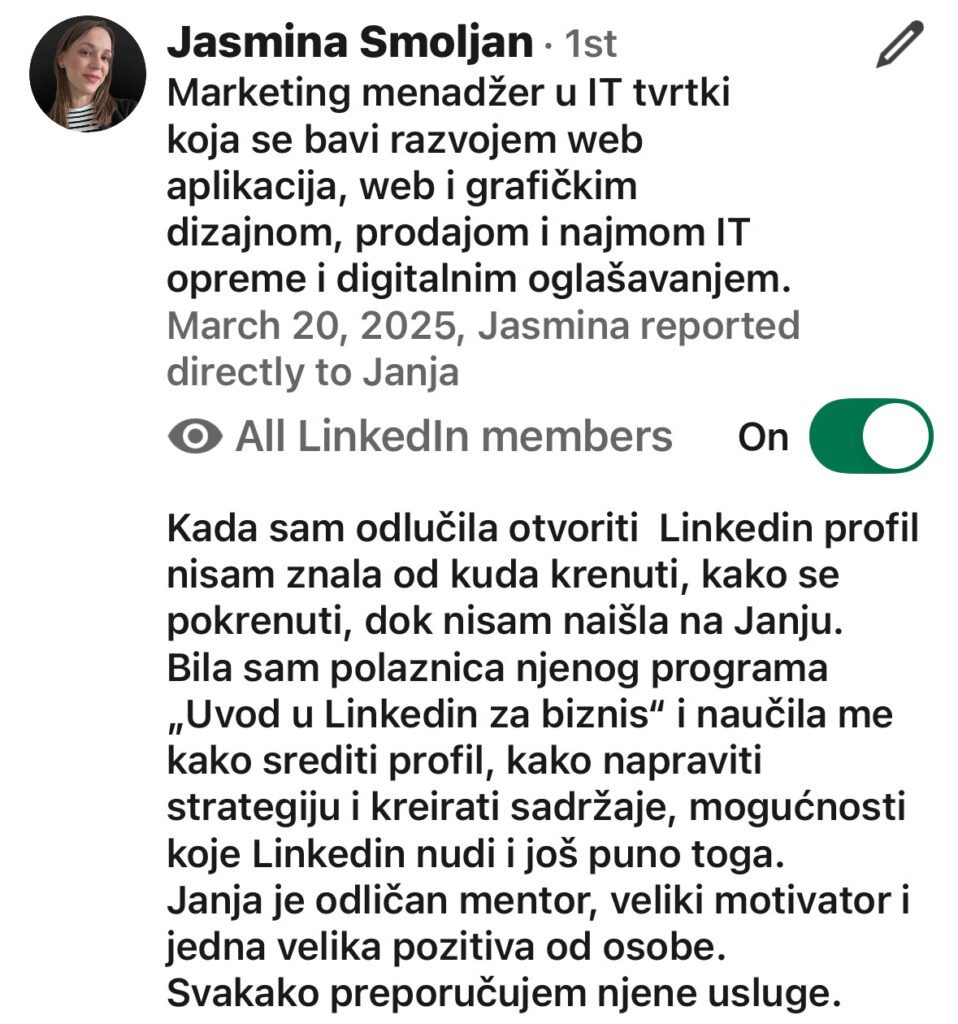
Task: Turn off All LinkedIn members visibility toggle
Action: pyautogui.click(x=869, y=437)
